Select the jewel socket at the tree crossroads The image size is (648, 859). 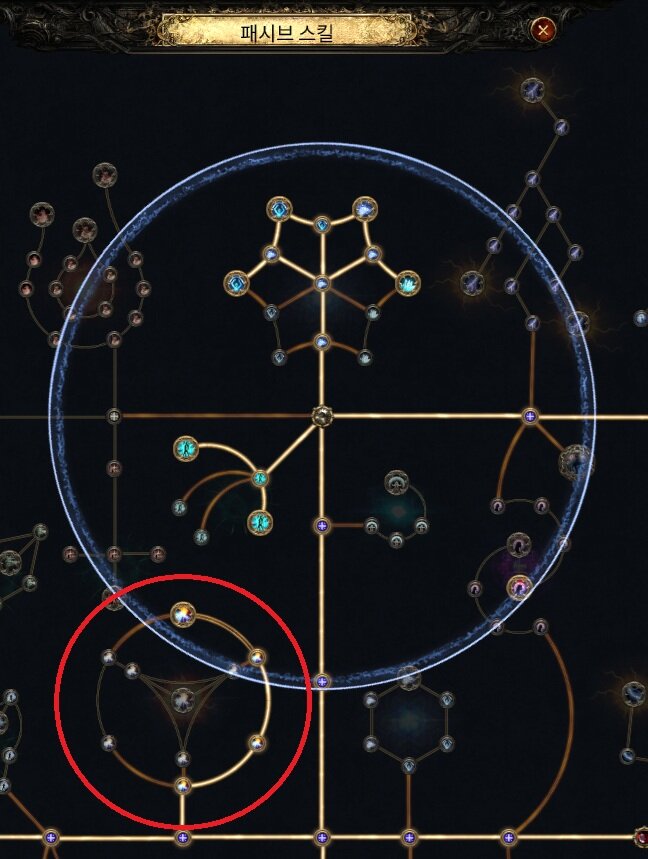tap(321, 415)
